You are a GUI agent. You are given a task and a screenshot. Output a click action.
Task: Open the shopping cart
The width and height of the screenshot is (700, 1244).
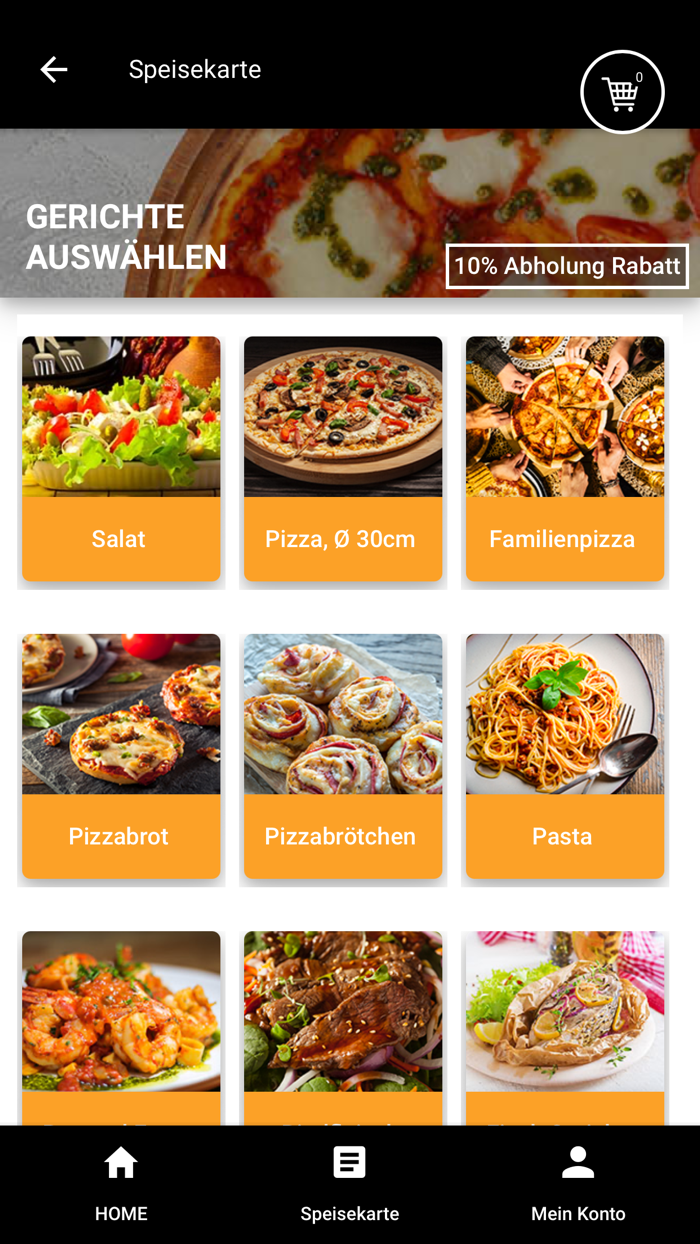(x=622, y=92)
